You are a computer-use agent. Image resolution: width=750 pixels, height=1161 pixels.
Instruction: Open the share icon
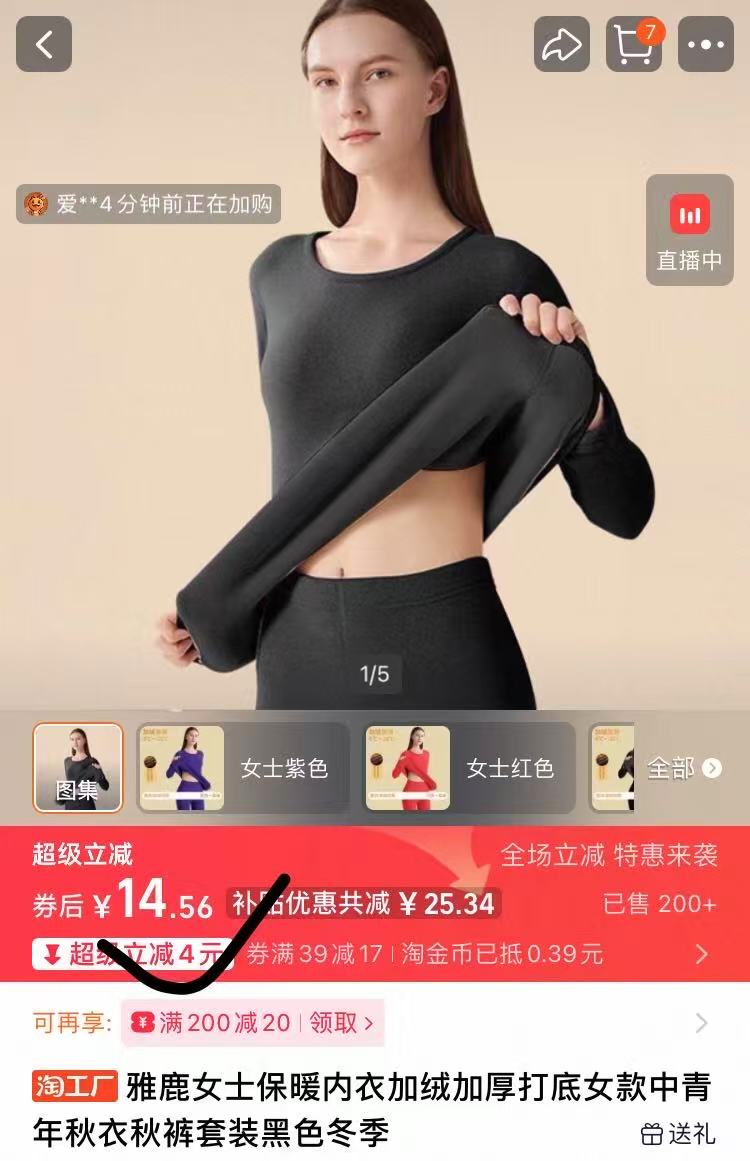[562, 44]
